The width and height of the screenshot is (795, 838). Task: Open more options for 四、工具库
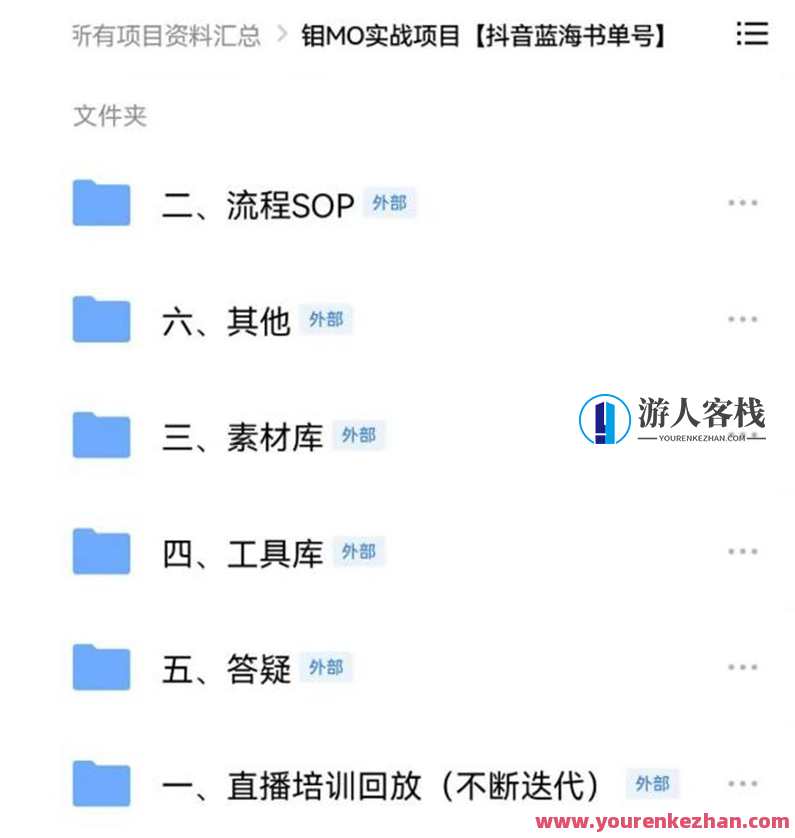pyautogui.click(x=742, y=552)
